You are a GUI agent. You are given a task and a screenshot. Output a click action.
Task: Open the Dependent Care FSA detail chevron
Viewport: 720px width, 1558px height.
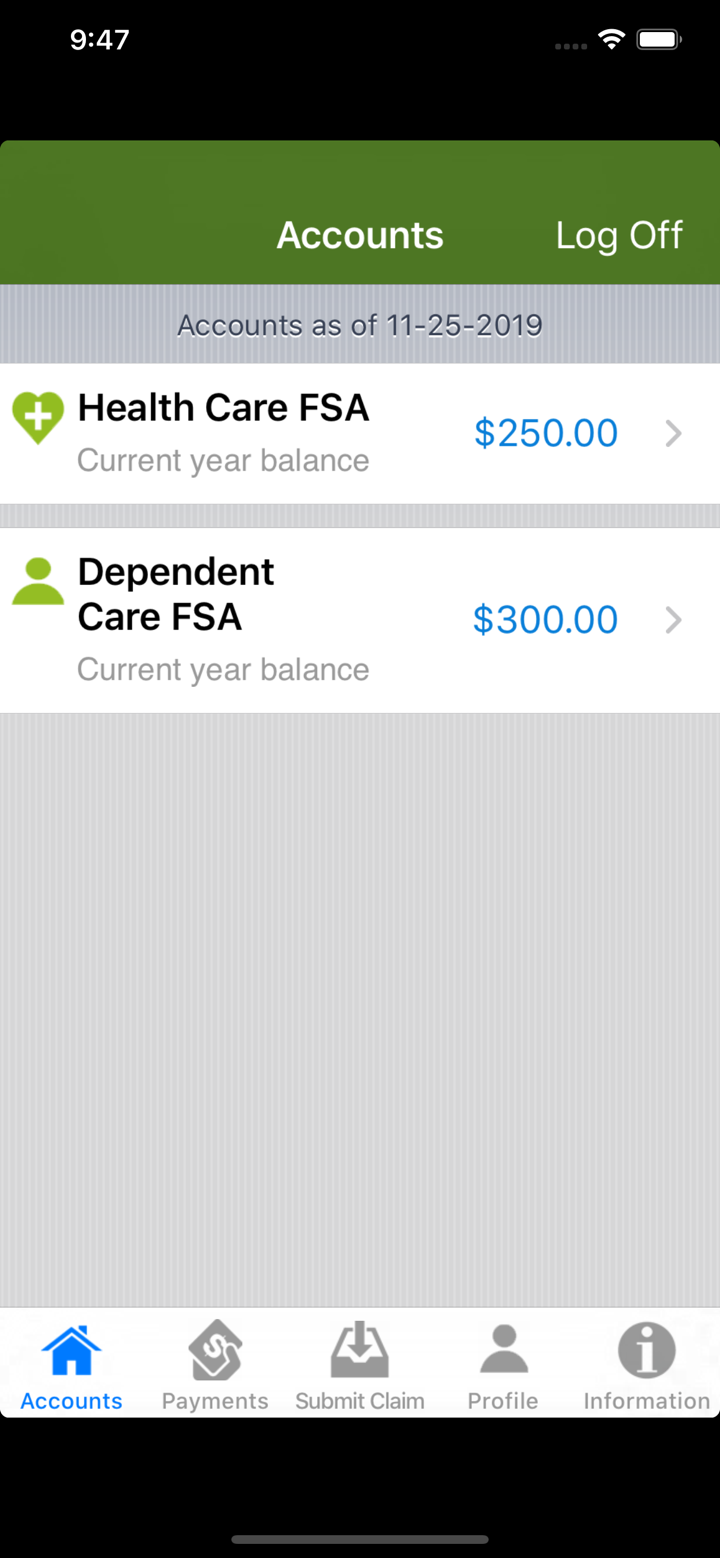click(x=674, y=620)
